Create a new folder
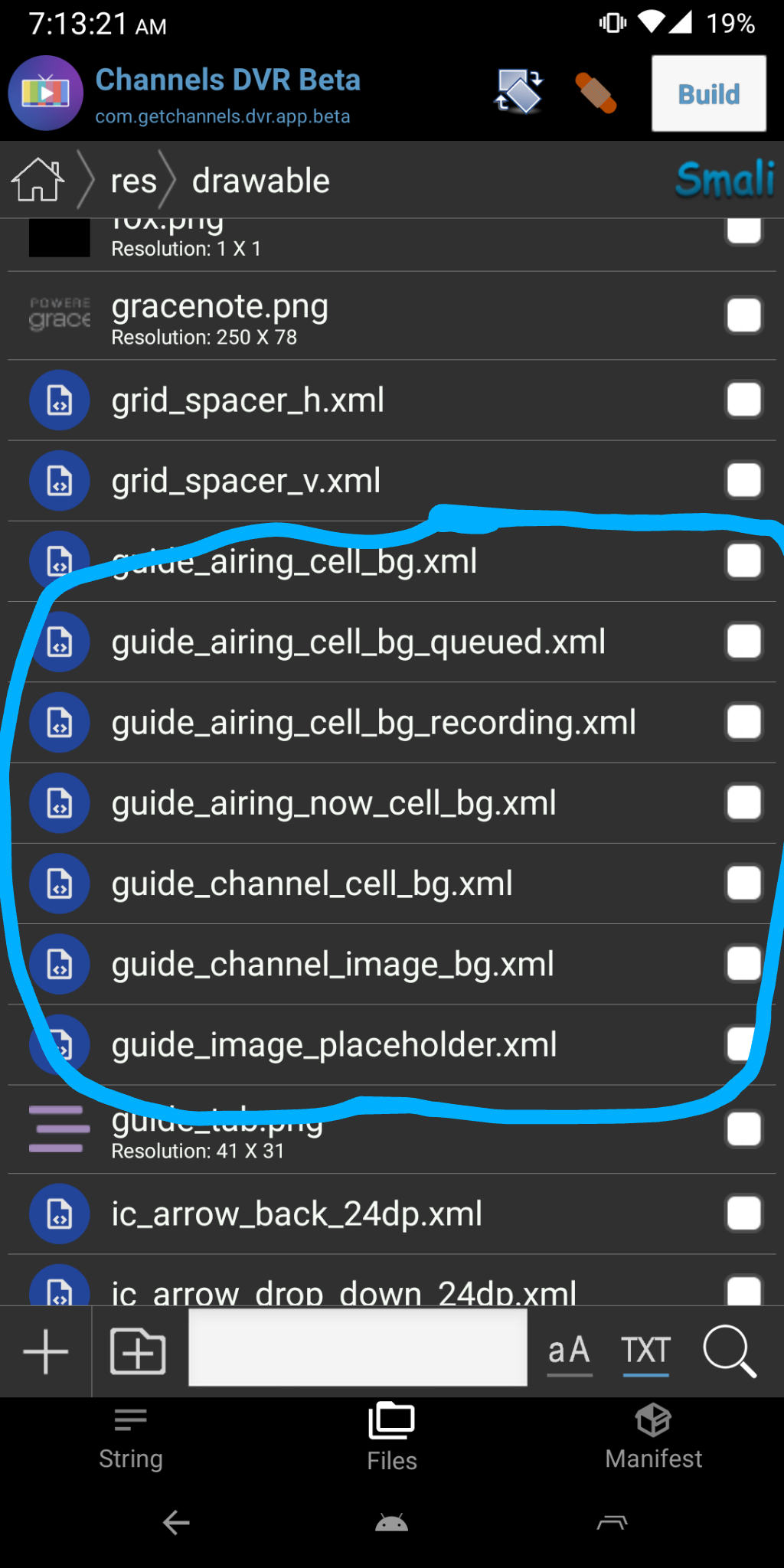 (138, 1351)
